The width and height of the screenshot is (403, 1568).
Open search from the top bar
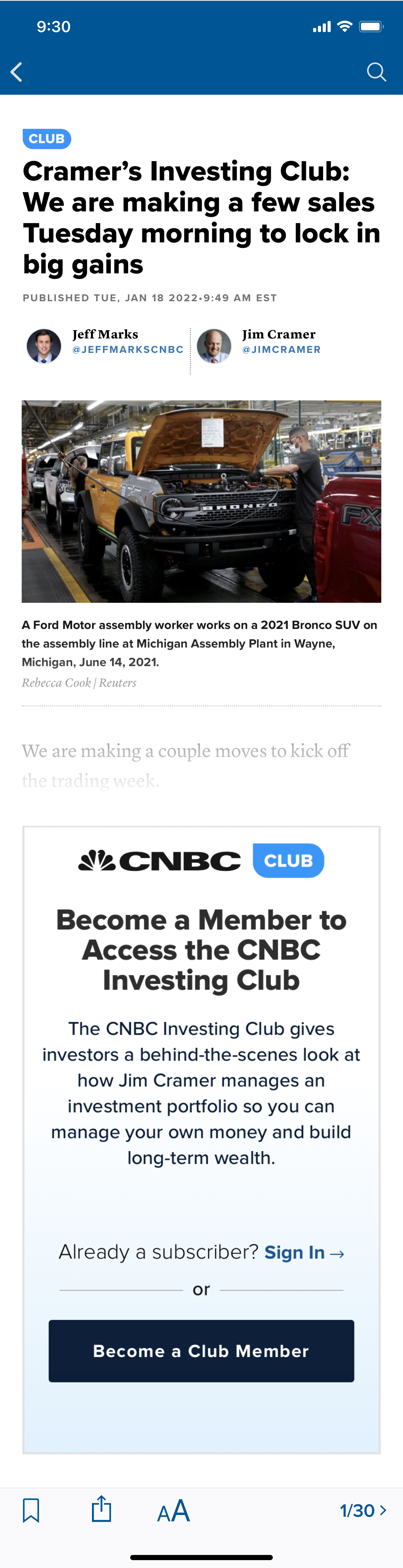click(376, 72)
